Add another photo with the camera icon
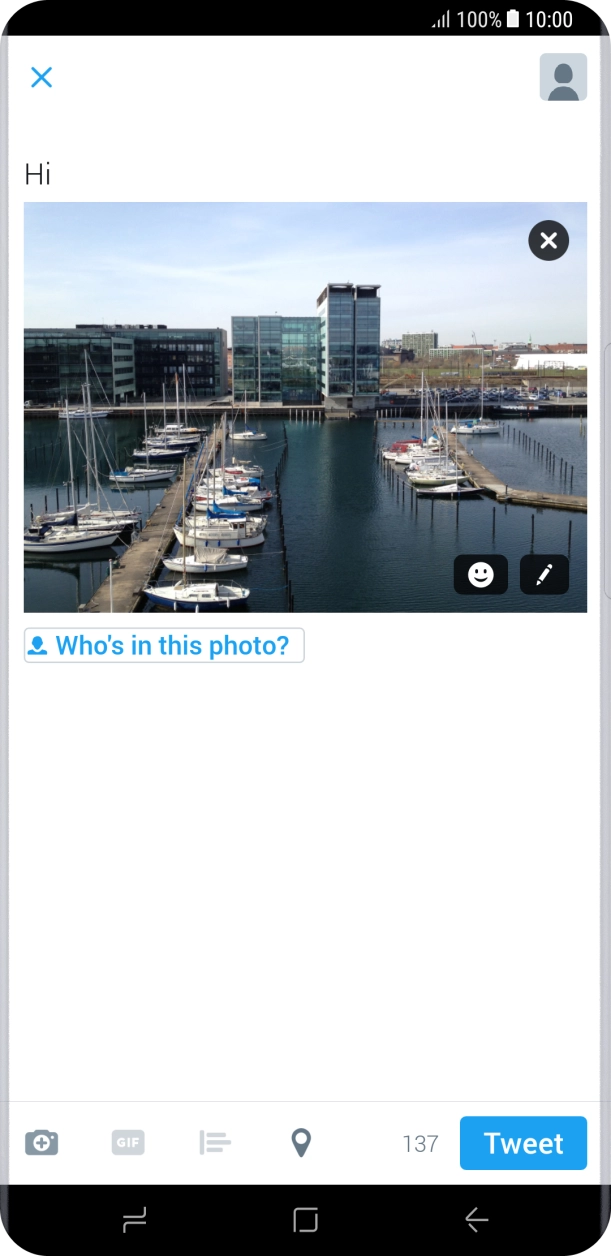 click(42, 1142)
